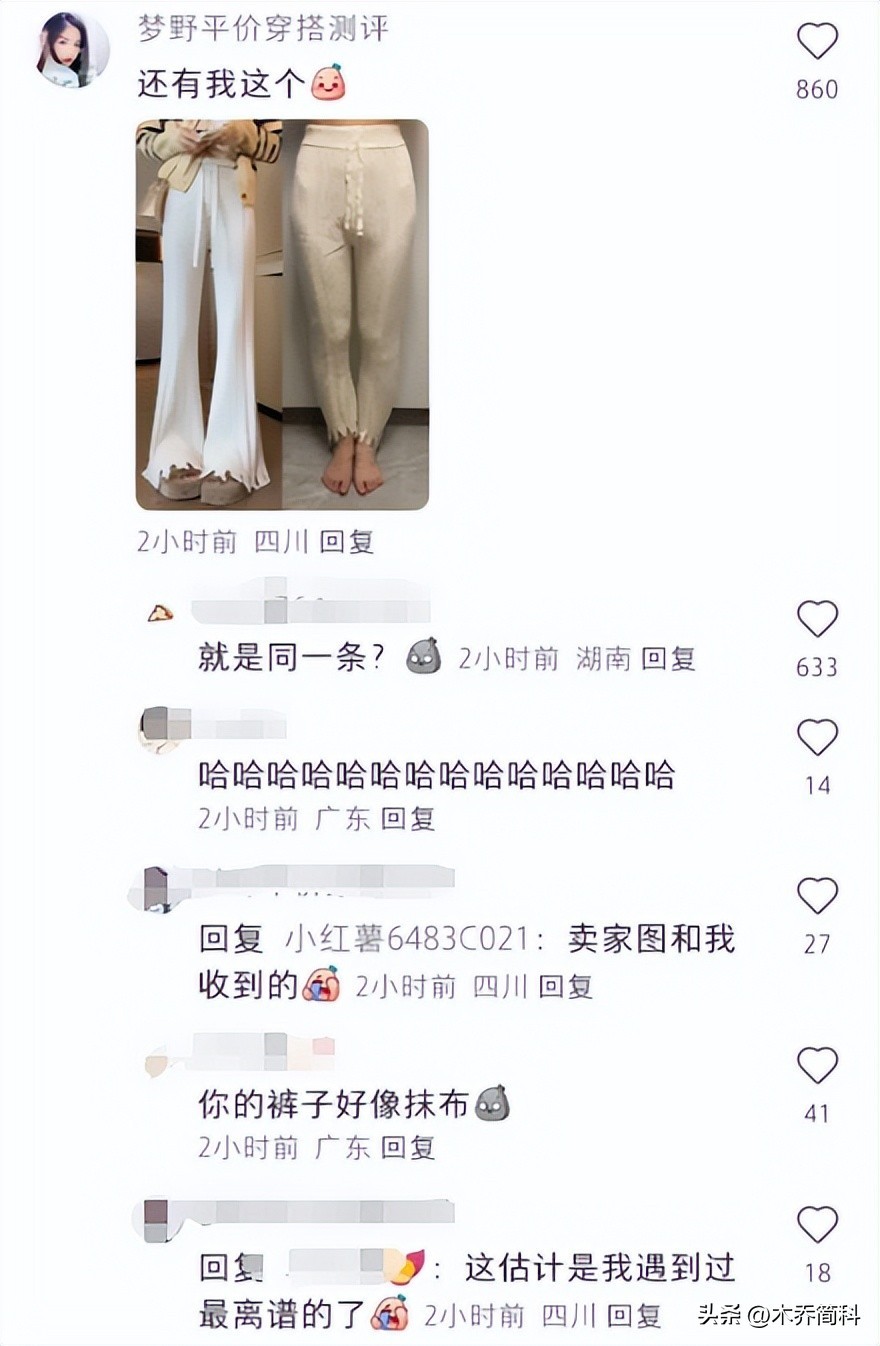Screen dimensions: 880x1346
Task: Like the 哈哈哈 laughing comment
Action: click(816, 738)
